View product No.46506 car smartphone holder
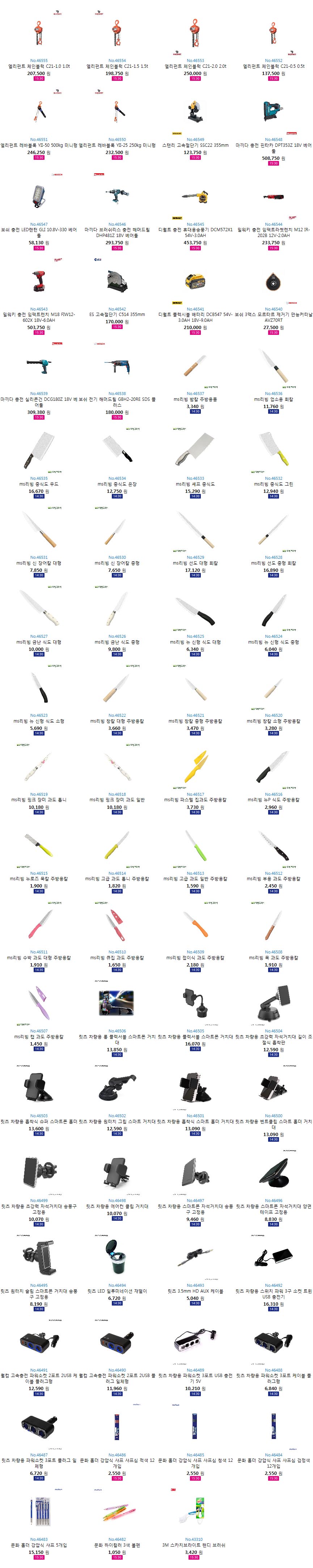 tap(117, 1037)
